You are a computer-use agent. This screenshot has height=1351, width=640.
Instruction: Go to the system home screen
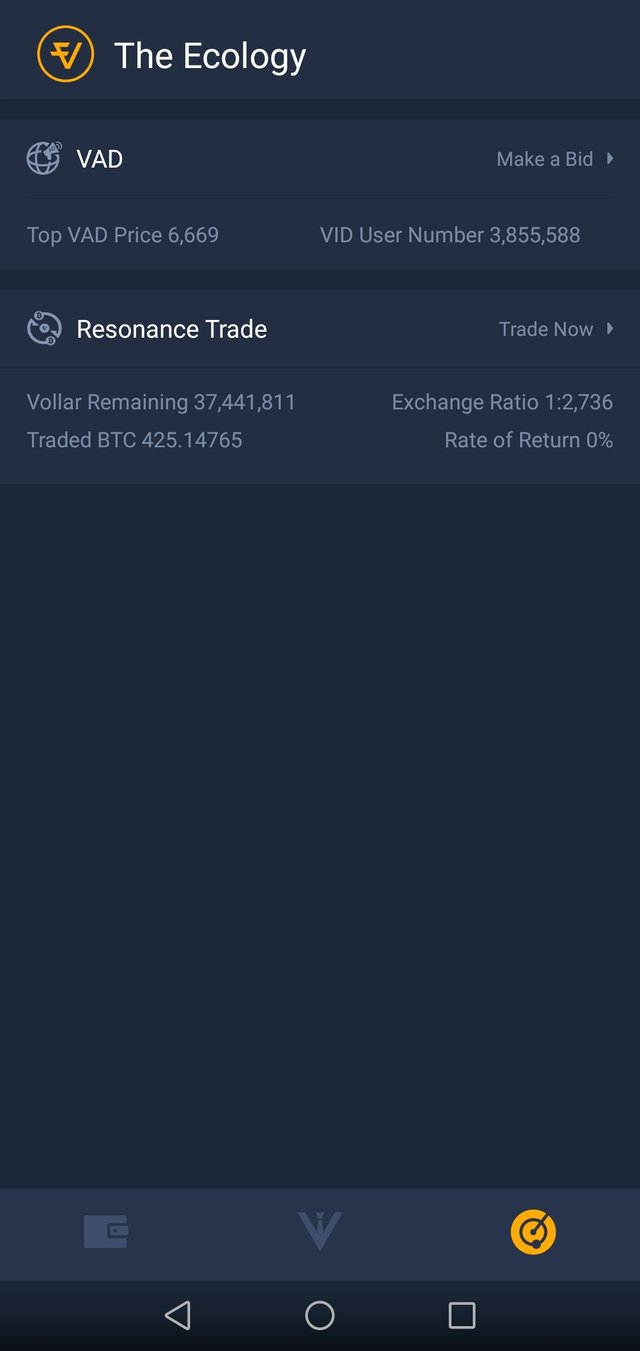[x=320, y=1315]
